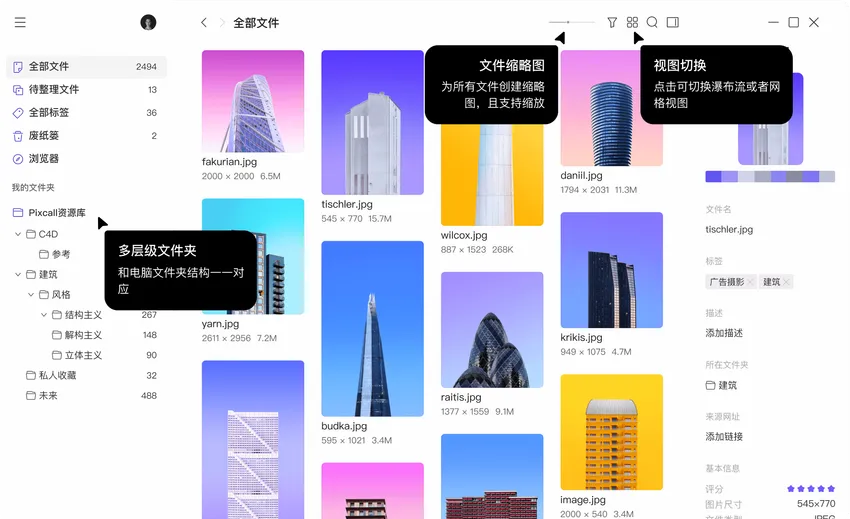Switch between waterfall and grid view
This screenshot has width=850, height=519.
point(632,22)
